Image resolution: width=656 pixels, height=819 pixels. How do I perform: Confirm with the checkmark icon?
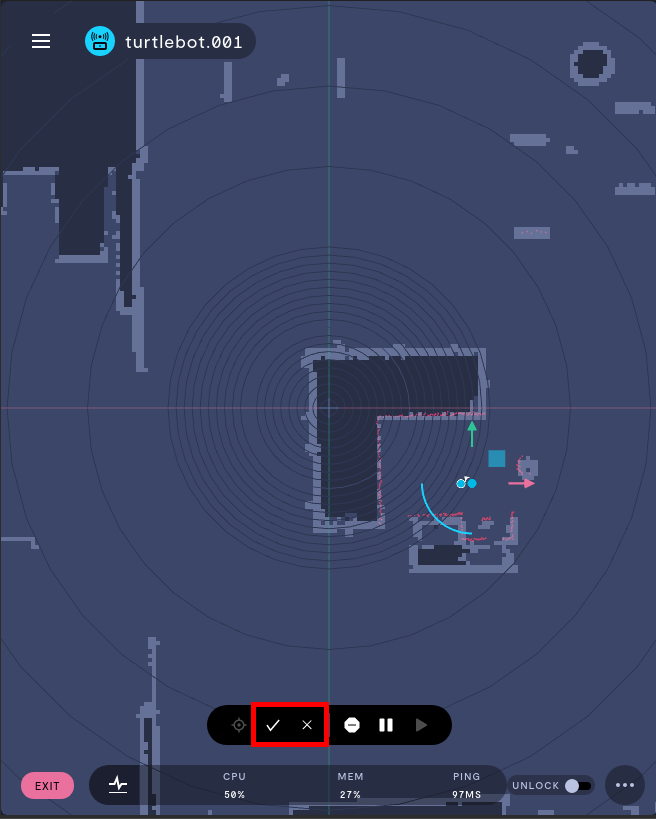(x=273, y=725)
